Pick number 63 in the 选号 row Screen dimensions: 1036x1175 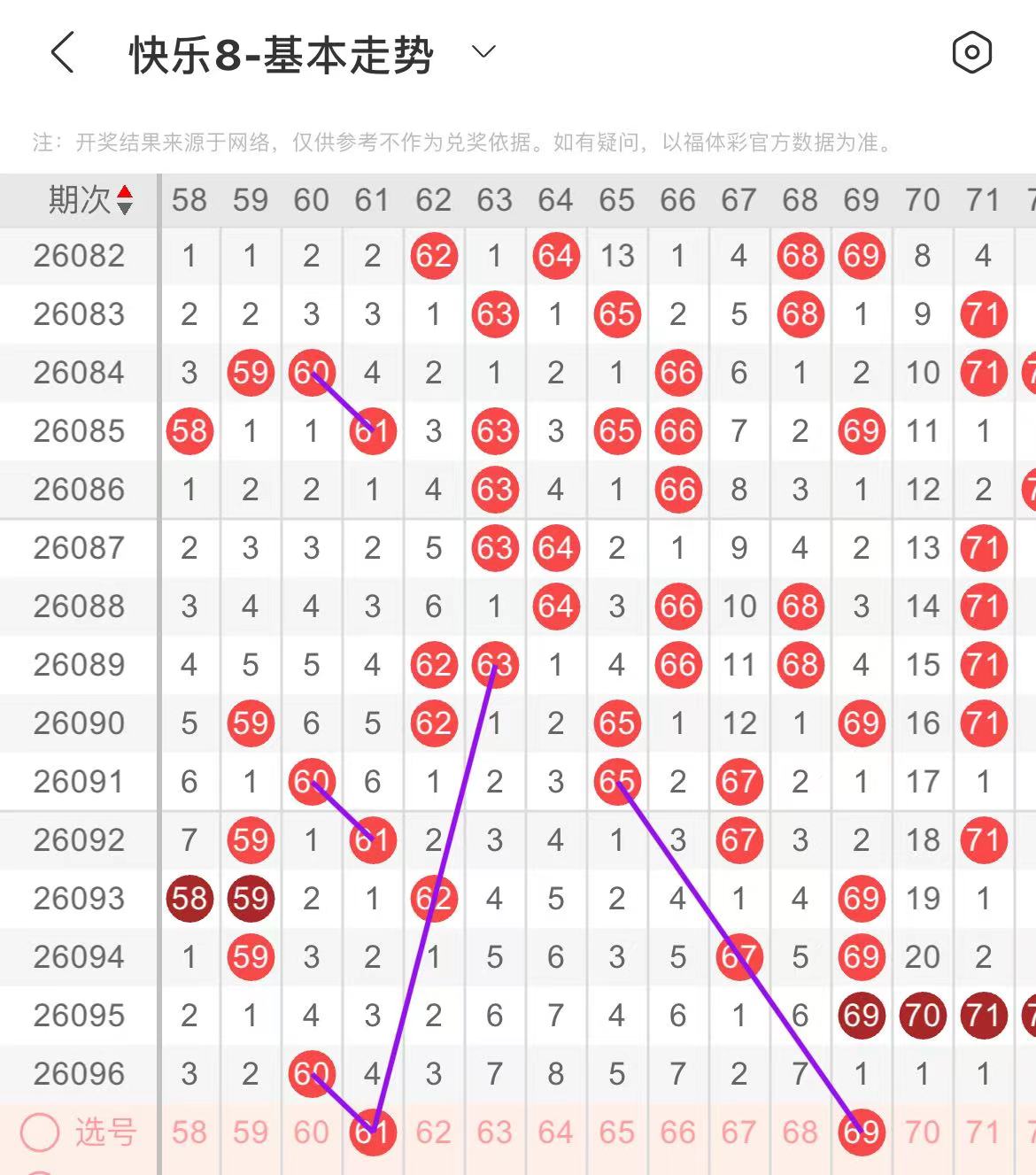coord(495,1132)
